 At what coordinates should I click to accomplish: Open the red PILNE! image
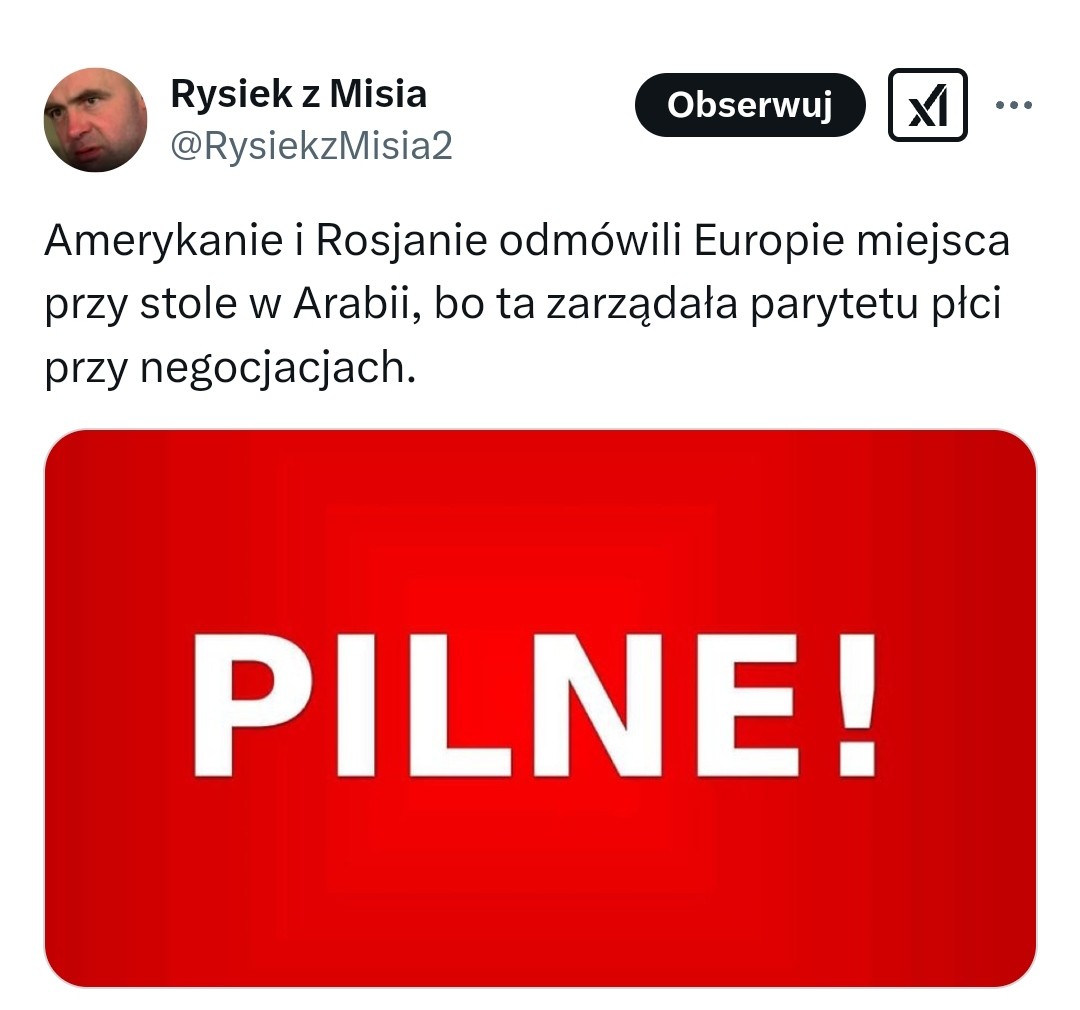tap(540, 707)
